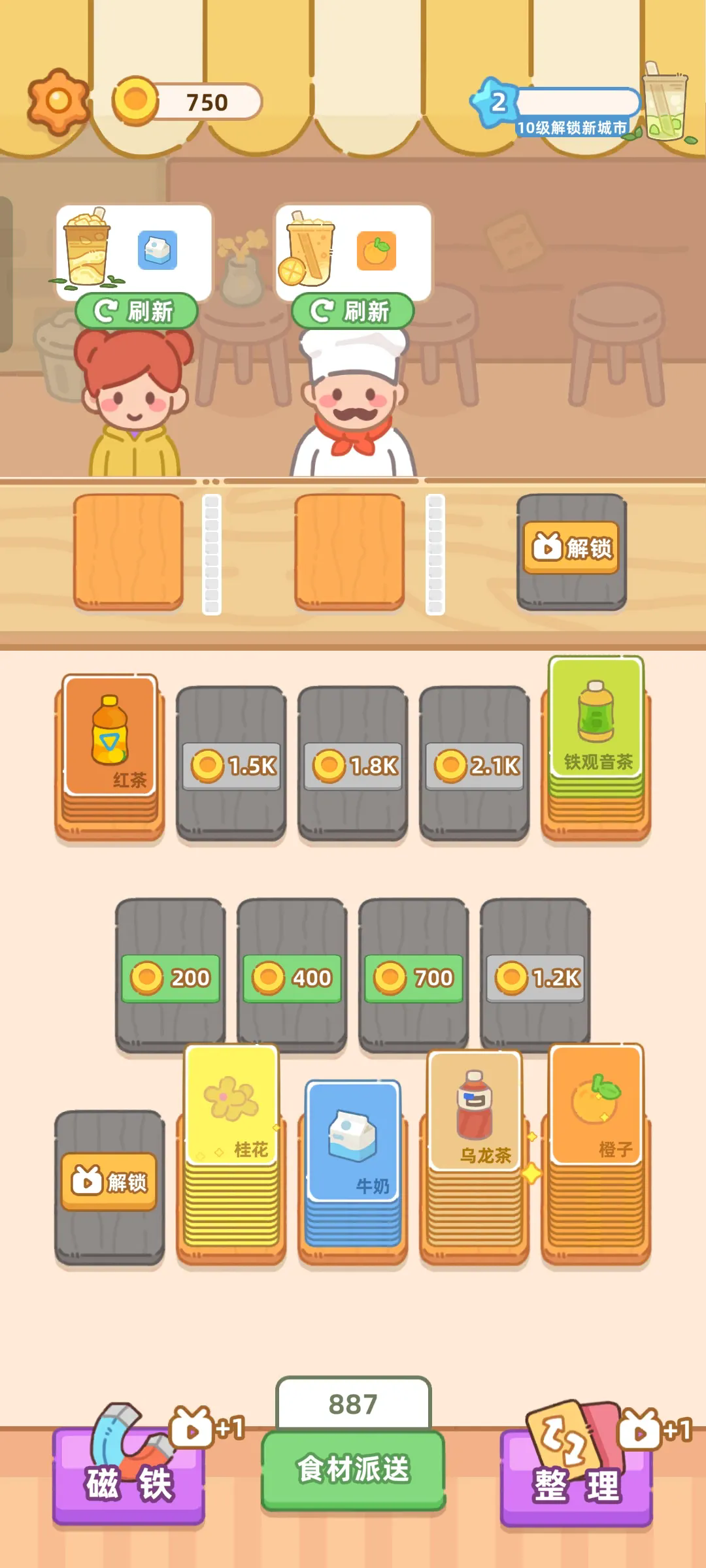706x1568 pixels.
Task: Pick the 桂花 osmanthus card stack
Action: tap(231, 1104)
